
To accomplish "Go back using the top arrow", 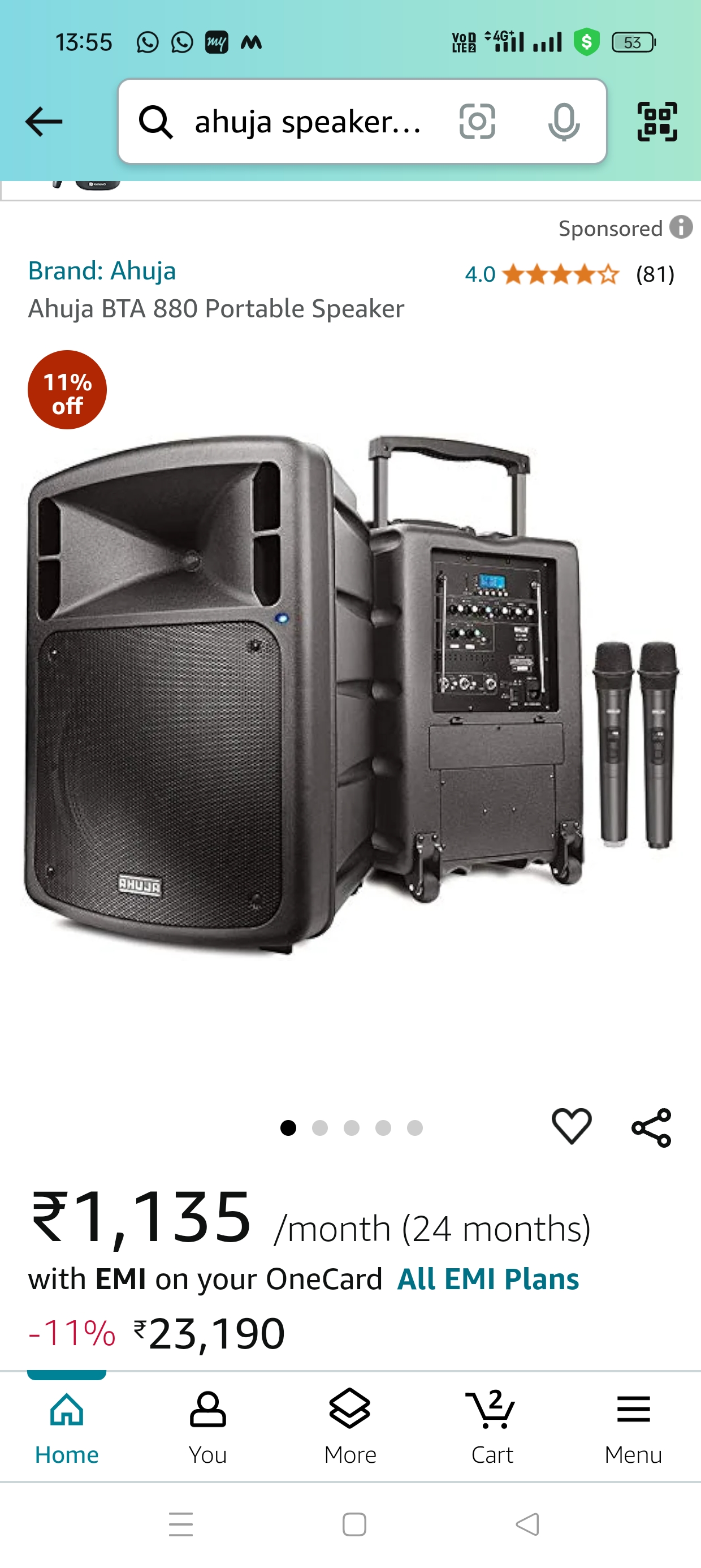I will (x=44, y=122).
